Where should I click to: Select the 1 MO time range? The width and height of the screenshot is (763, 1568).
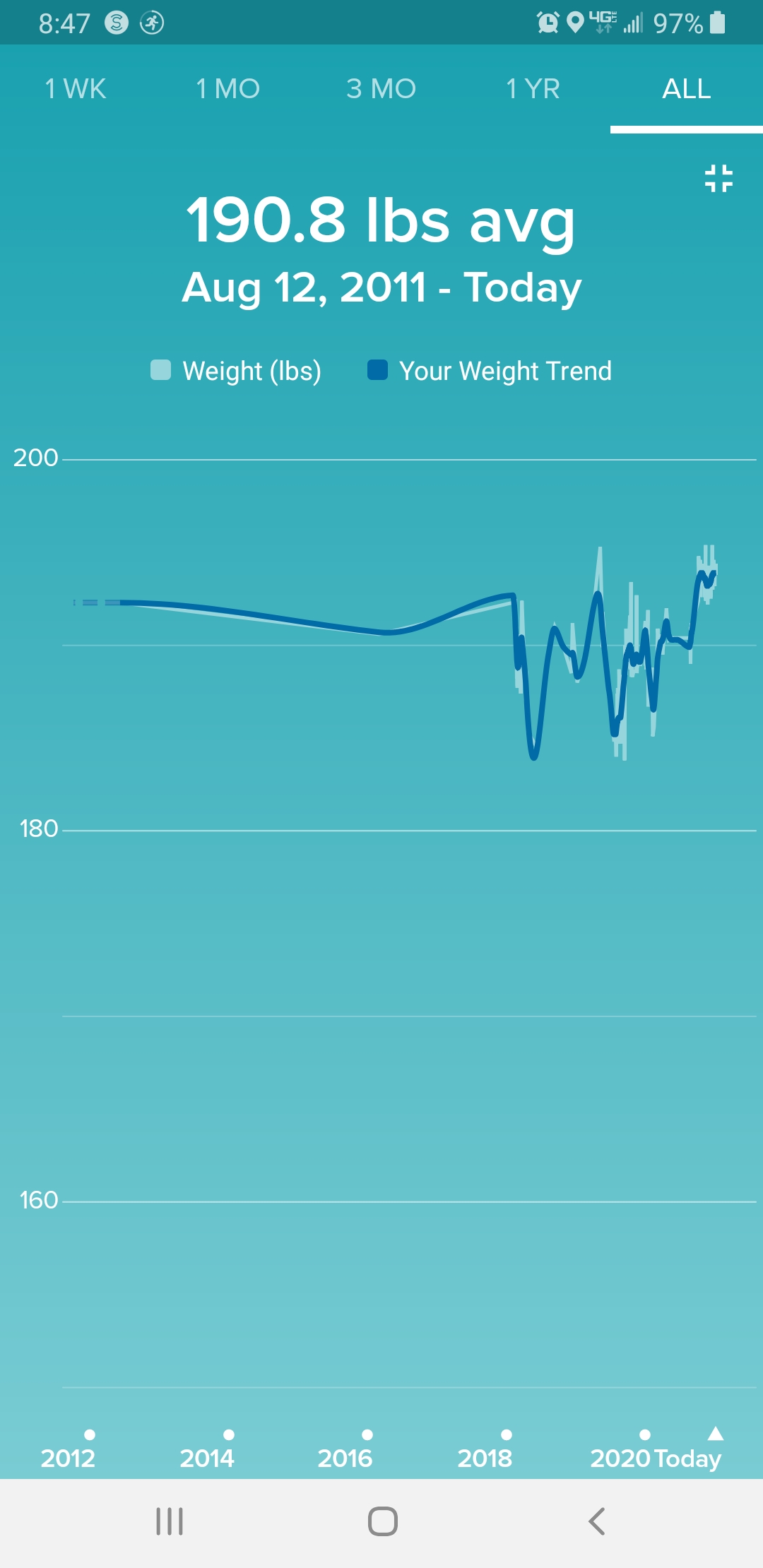pos(228,89)
